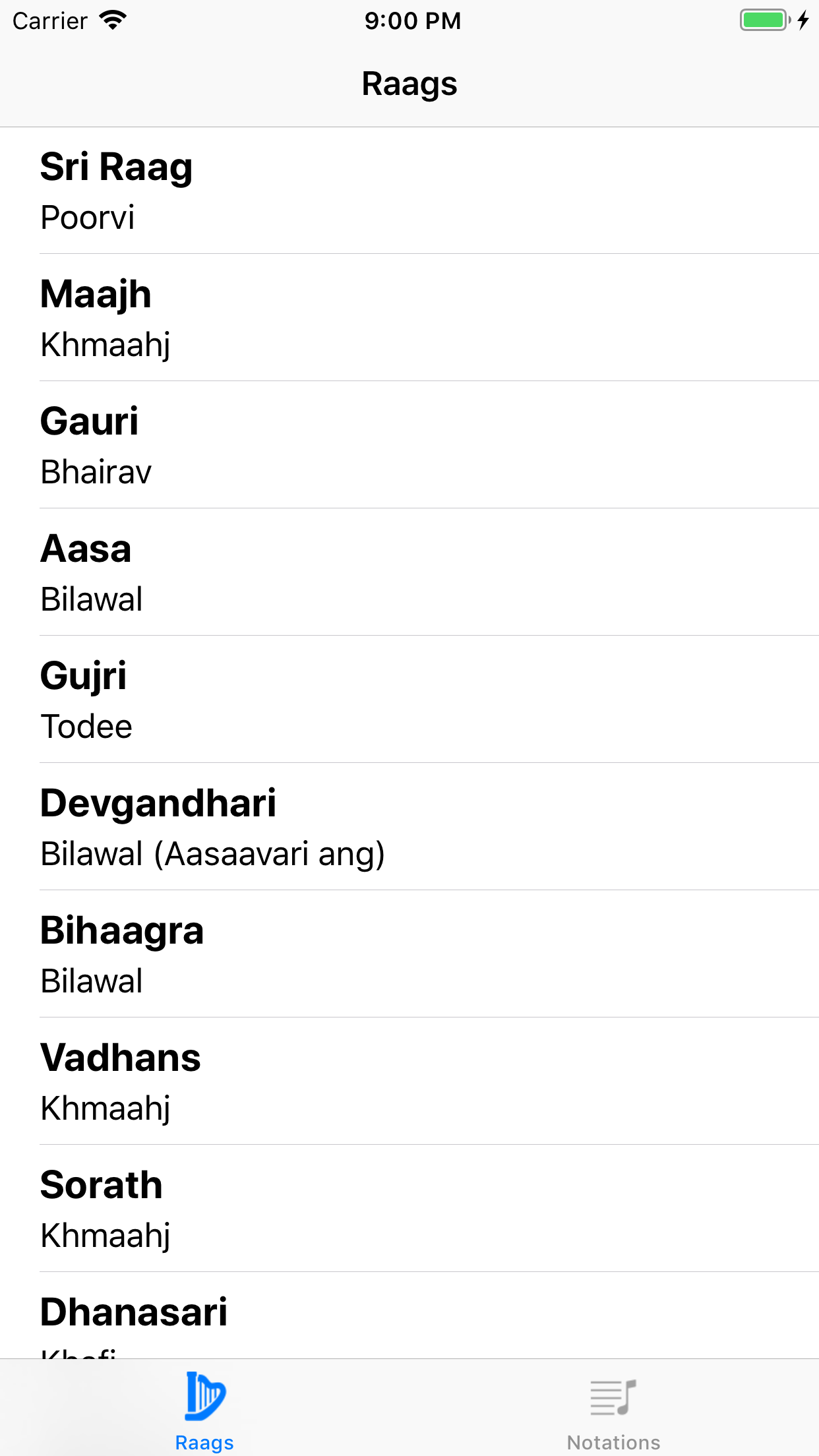Tap the Aasa raag row

click(409, 572)
